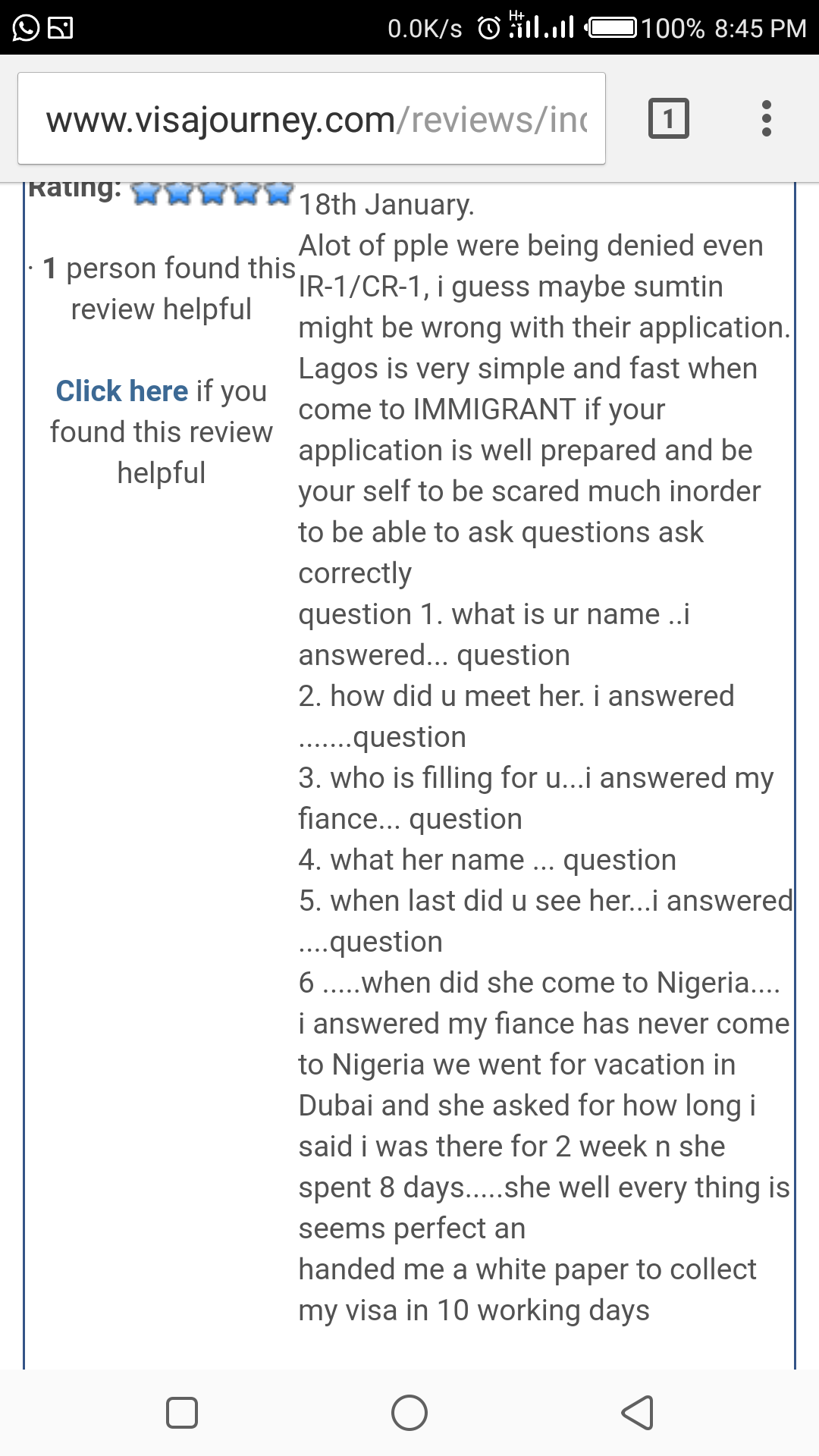
Task: Click here to mark review helpful
Action: pos(121,391)
